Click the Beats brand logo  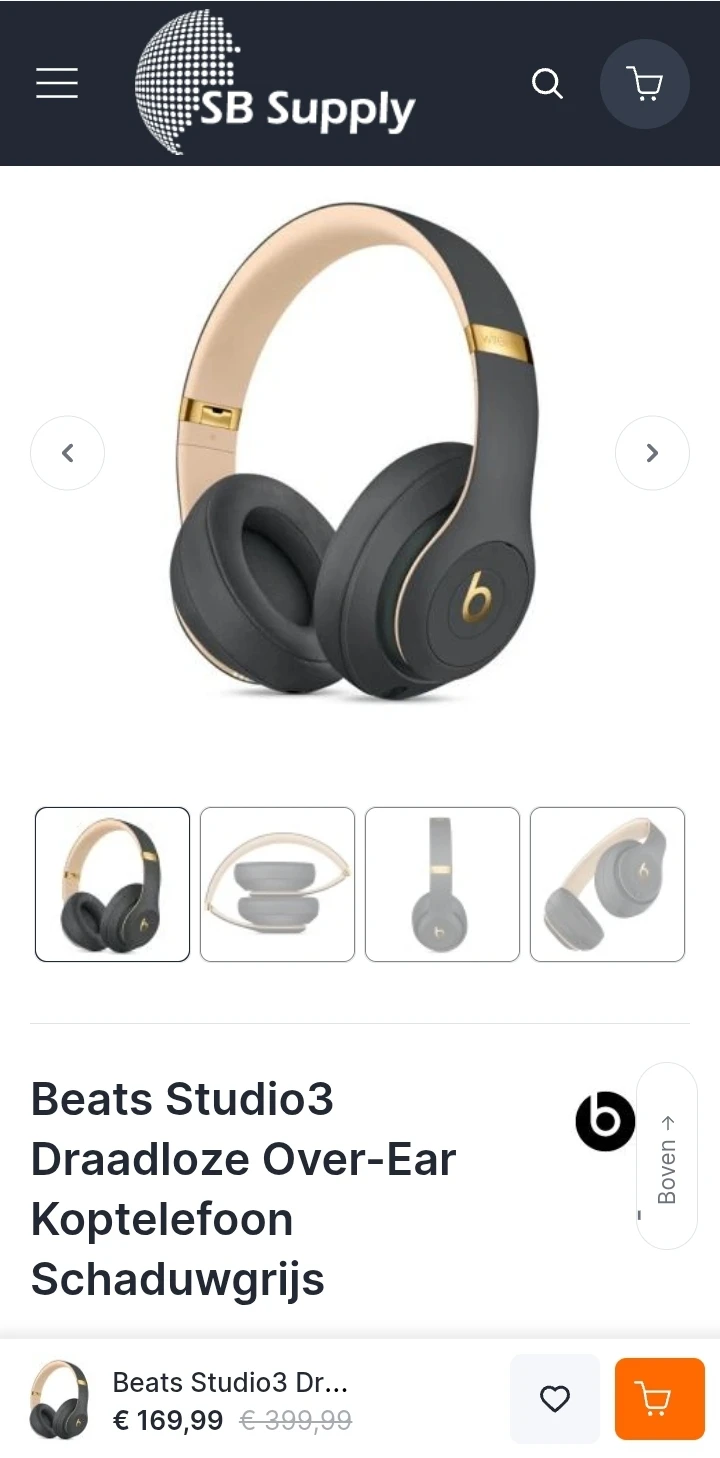pyautogui.click(x=604, y=1121)
